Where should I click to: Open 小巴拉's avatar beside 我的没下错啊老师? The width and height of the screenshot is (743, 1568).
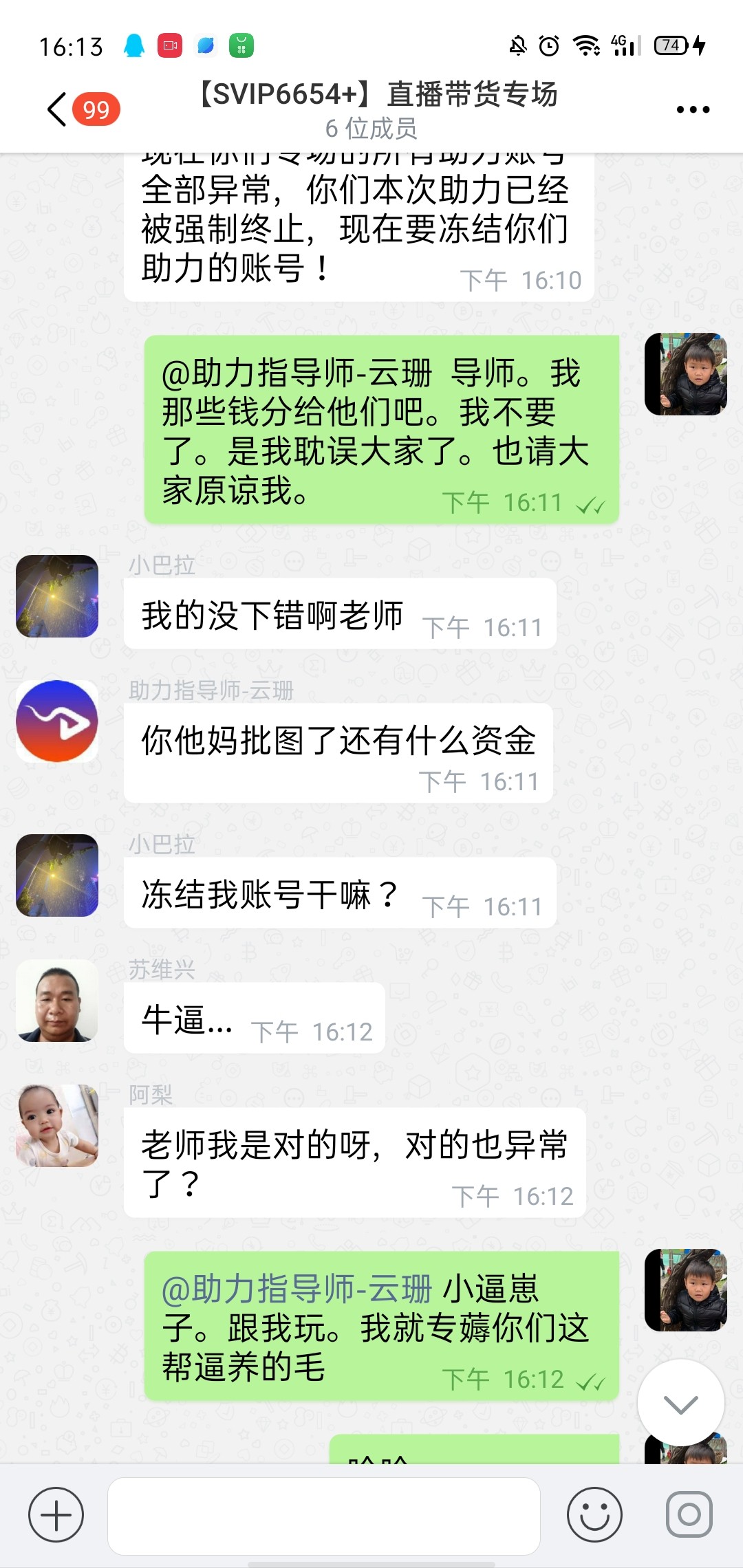pos(57,596)
